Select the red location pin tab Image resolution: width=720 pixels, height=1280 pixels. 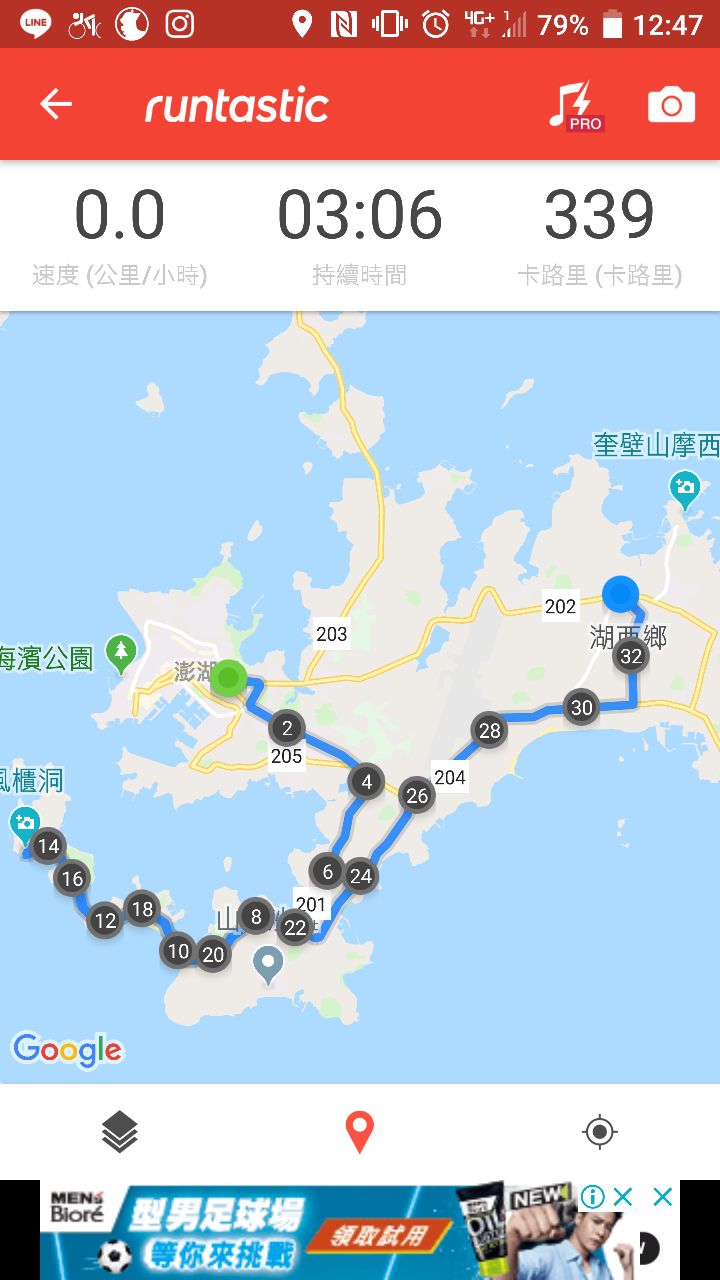359,1132
